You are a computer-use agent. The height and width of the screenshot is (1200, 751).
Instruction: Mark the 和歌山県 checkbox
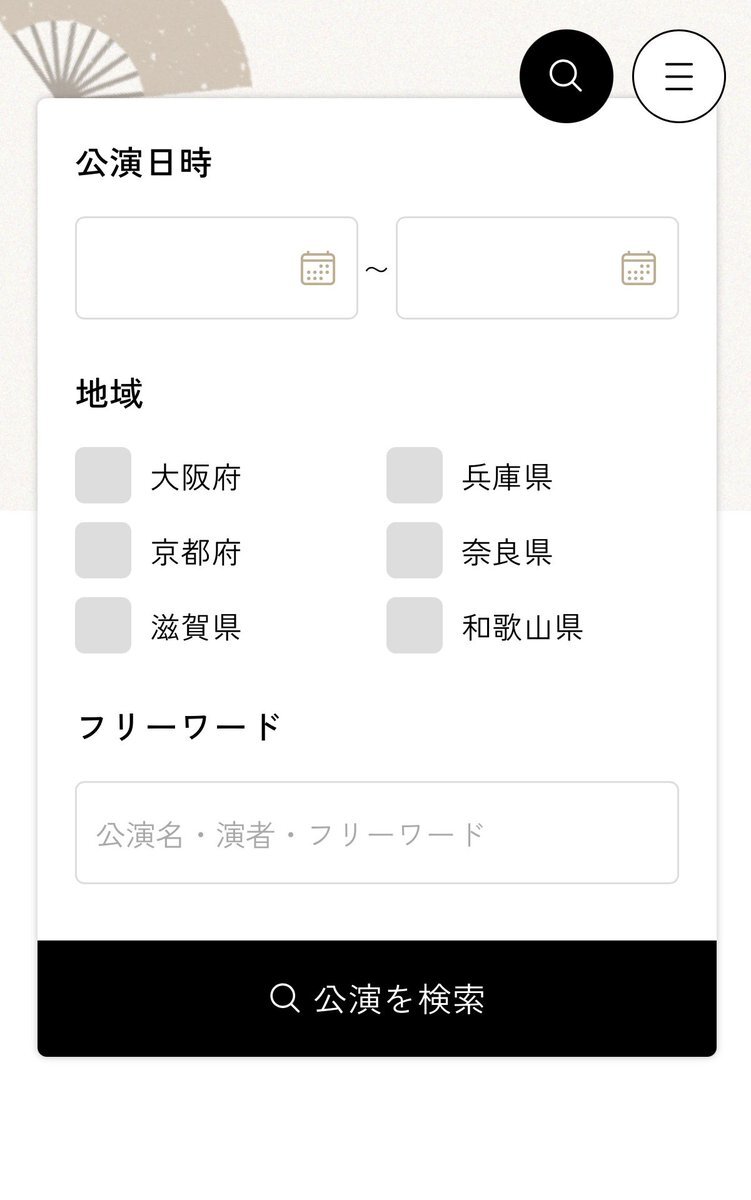[x=414, y=625]
